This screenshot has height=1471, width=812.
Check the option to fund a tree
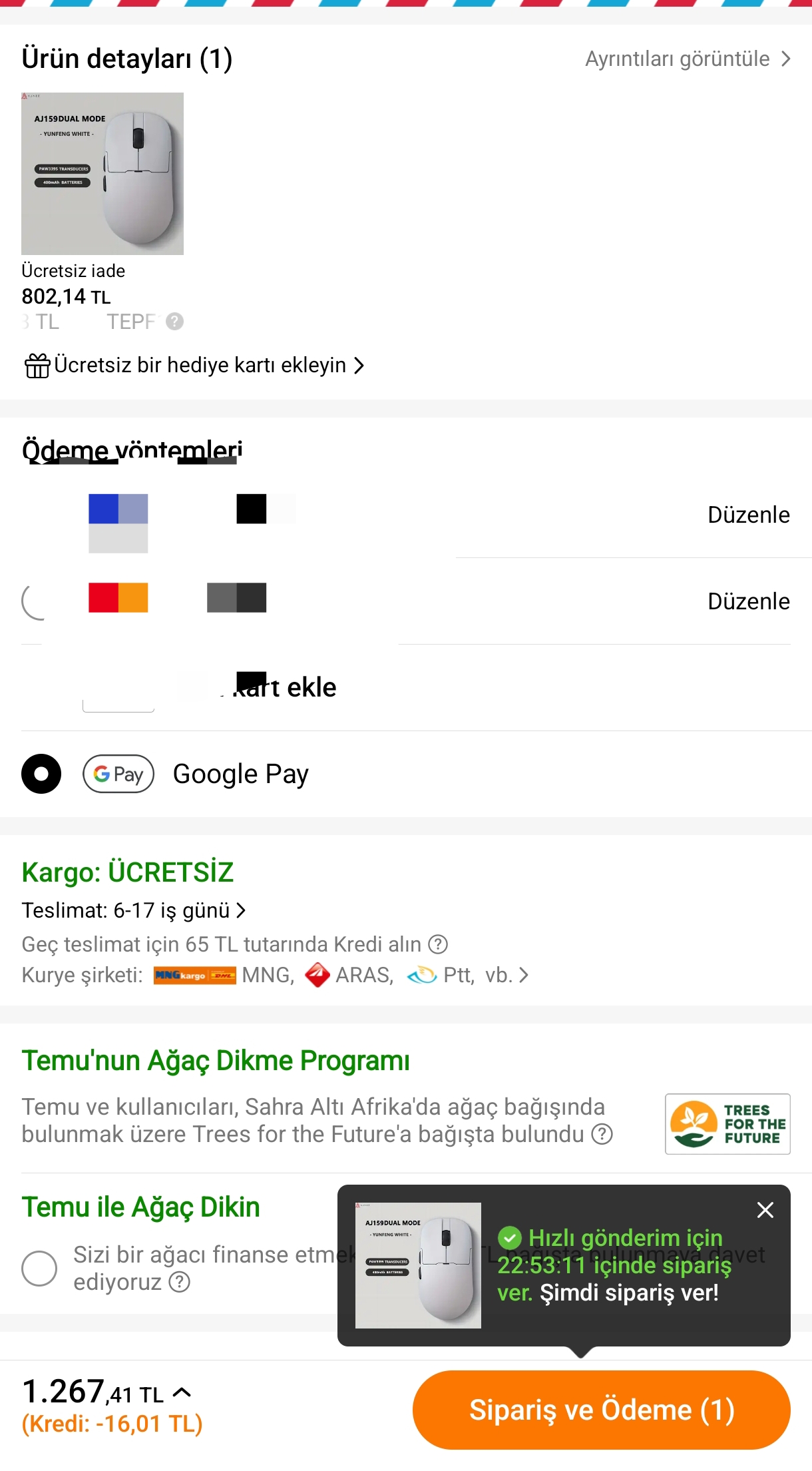click(x=39, y=1268)
